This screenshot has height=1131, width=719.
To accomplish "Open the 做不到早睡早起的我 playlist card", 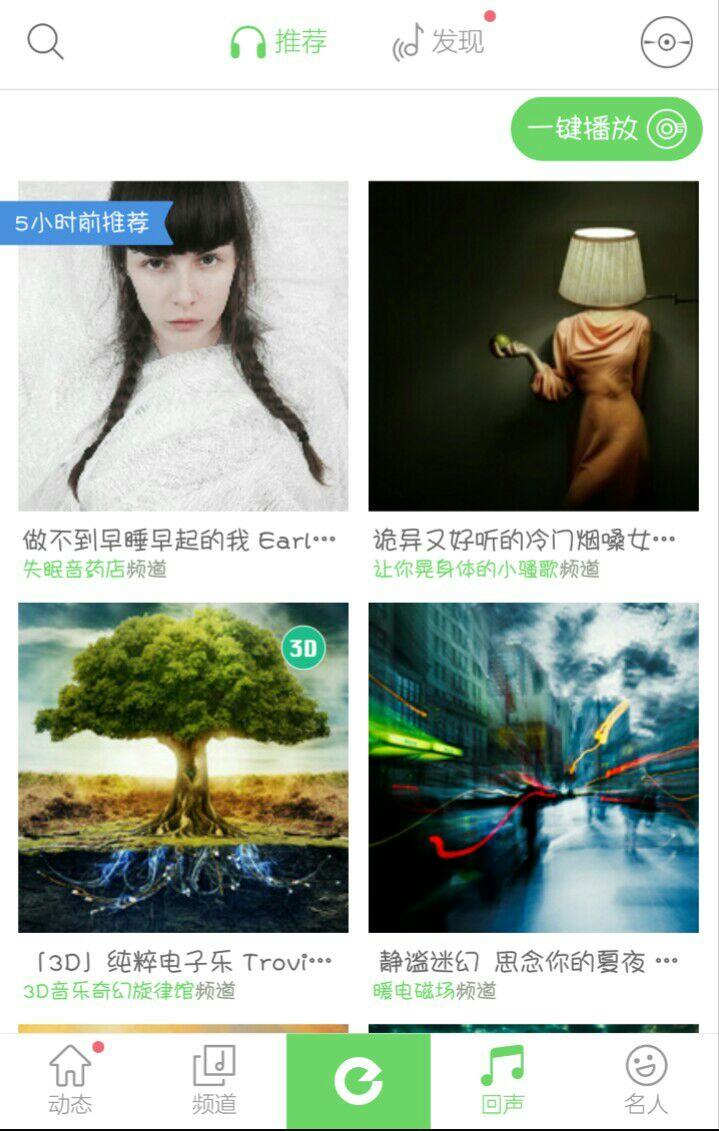I will pos(183,346).
